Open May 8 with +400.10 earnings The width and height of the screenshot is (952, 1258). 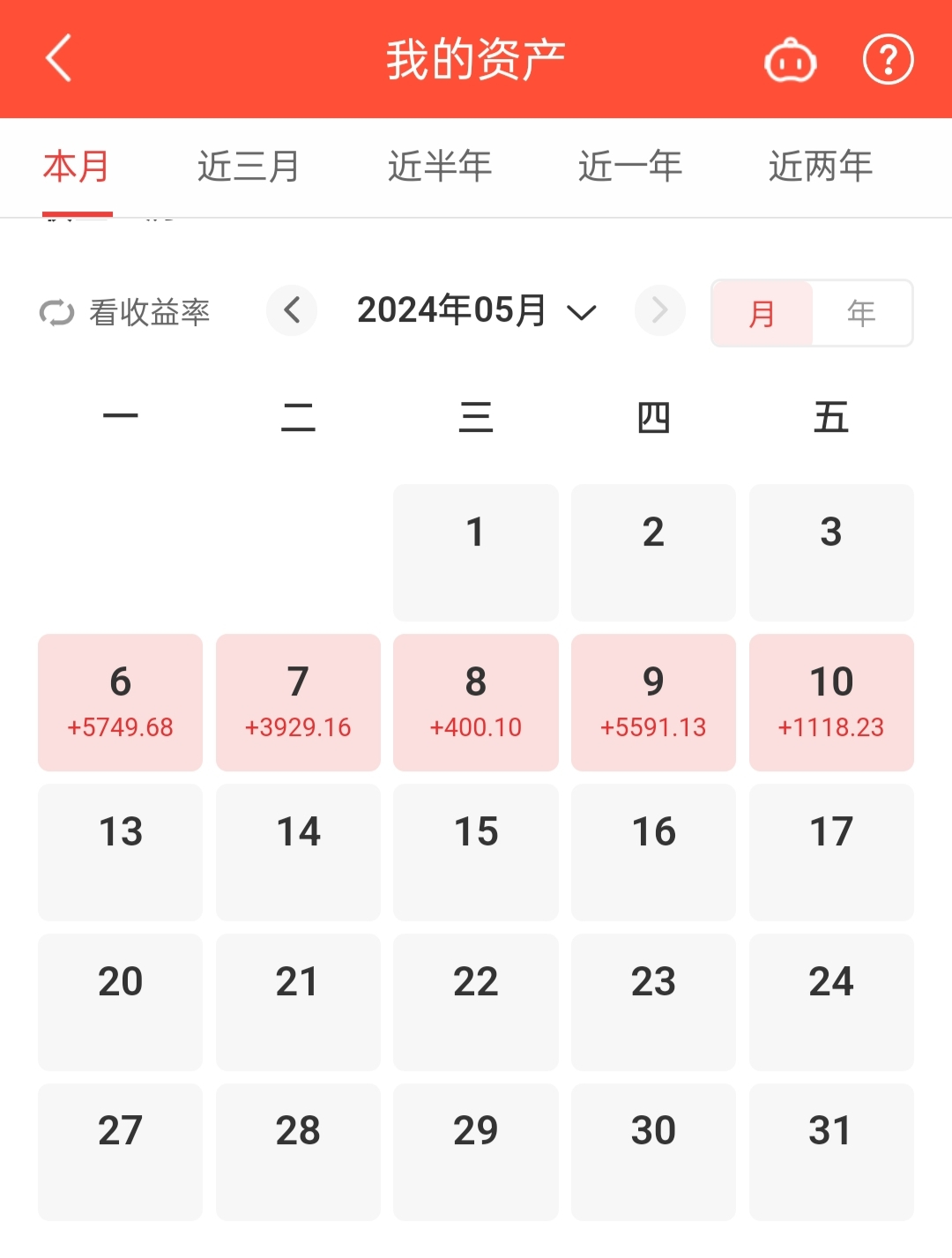[x=476, y=702]
